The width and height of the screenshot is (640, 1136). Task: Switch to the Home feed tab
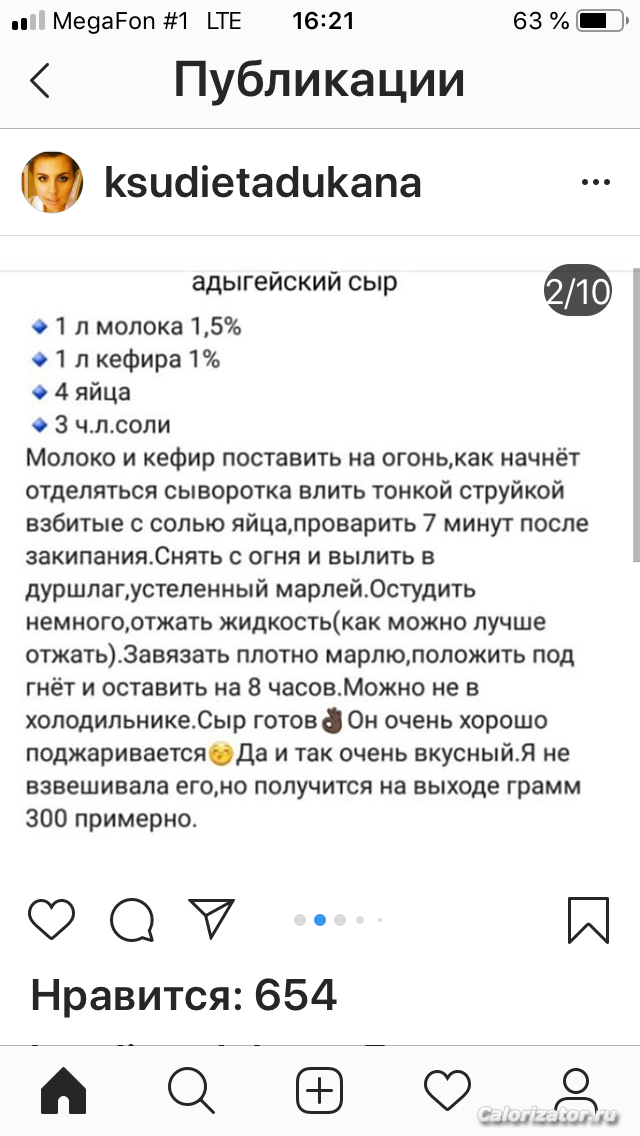64,1090
